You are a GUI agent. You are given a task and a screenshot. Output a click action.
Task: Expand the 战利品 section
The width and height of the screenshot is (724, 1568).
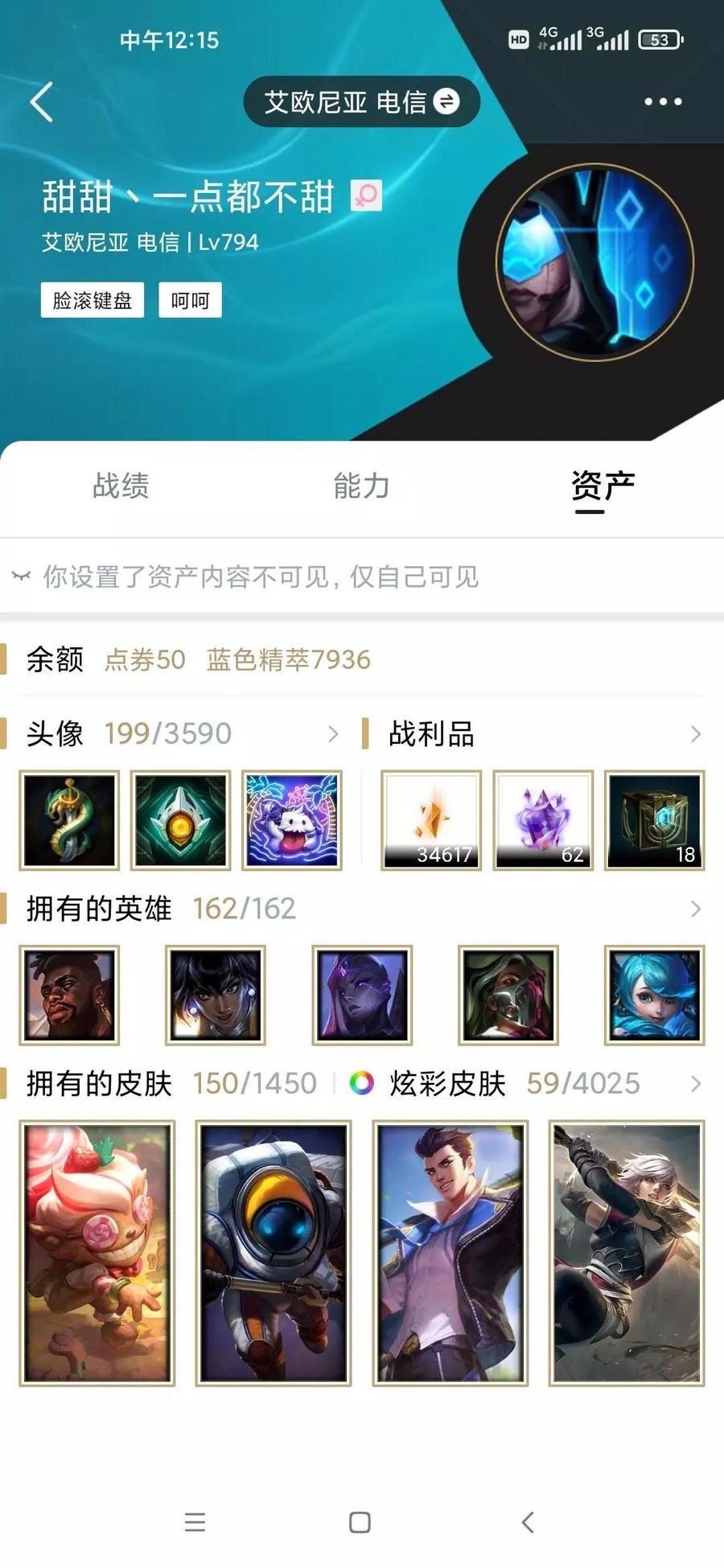pos(534,733)
